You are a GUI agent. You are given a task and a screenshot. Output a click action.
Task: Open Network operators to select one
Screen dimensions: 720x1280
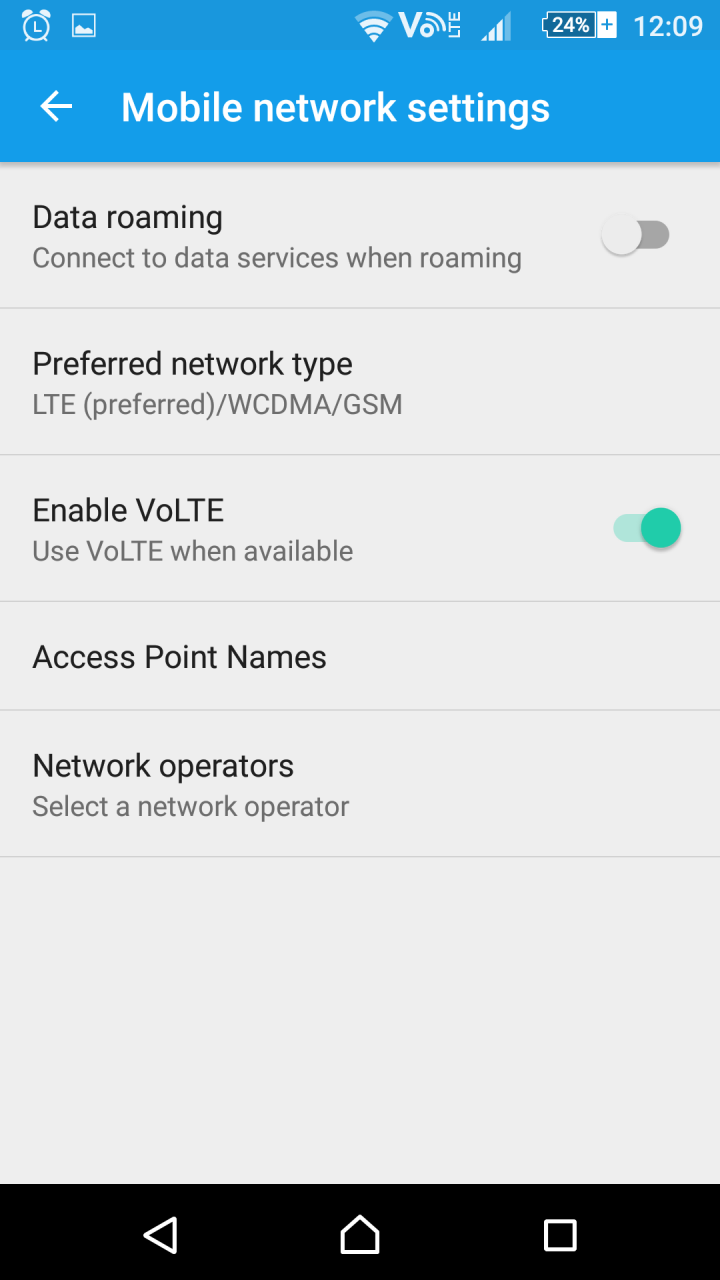tap(360, 784)
